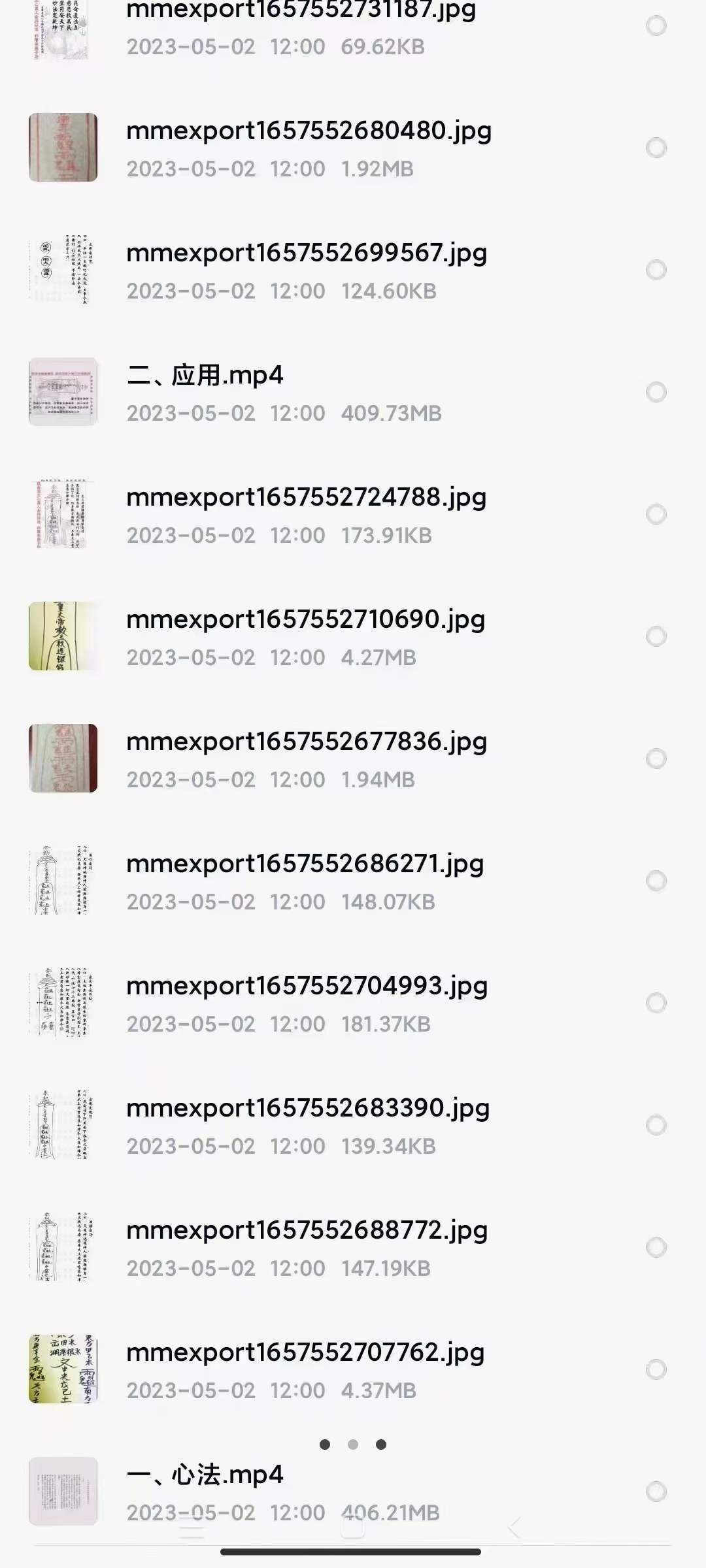The image size is (706, 1568).
Task: Select the mmexport1657552680480.jpg checkbox circle
Action: coord(656,148)
